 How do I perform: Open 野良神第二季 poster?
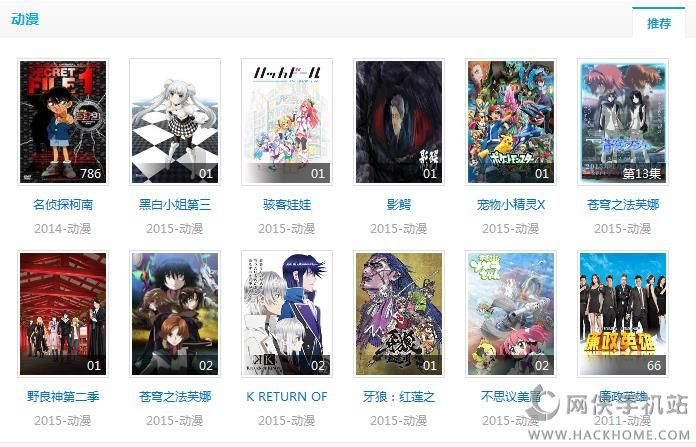63,314
